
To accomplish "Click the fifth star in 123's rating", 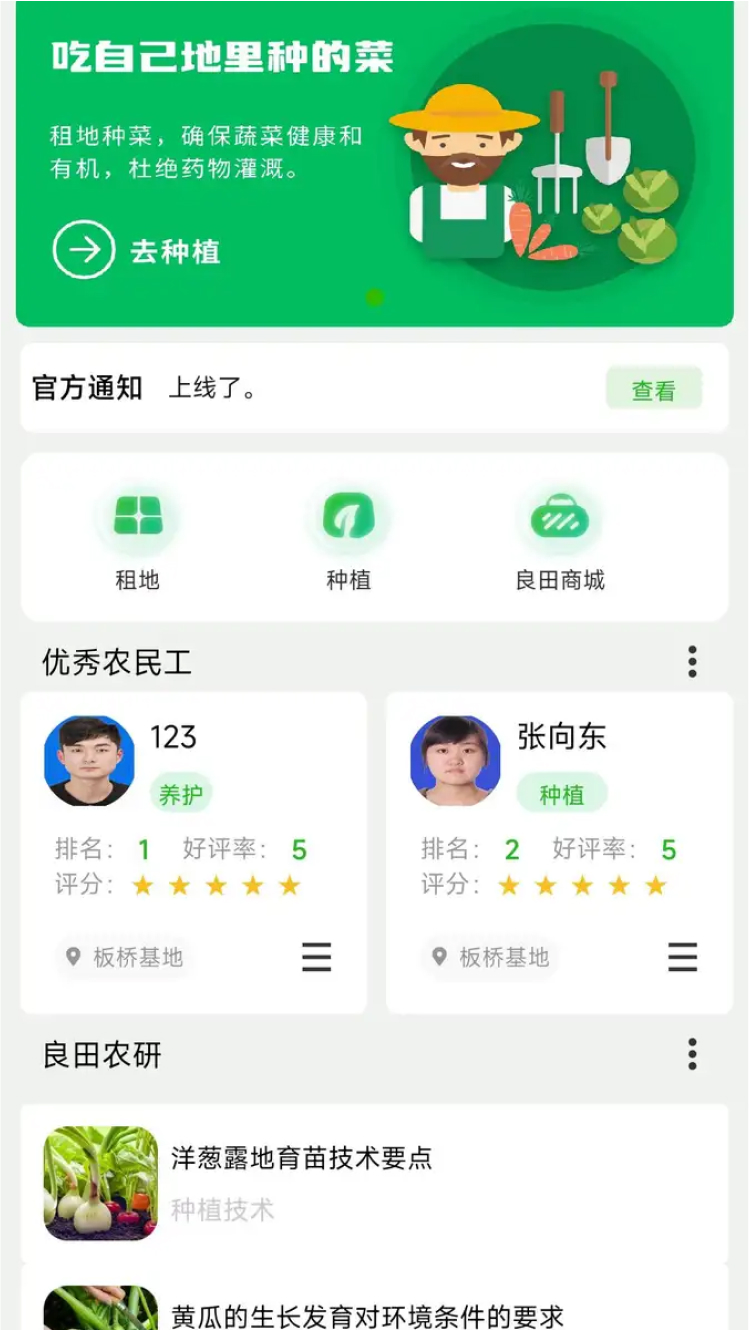I will (288, 884).
